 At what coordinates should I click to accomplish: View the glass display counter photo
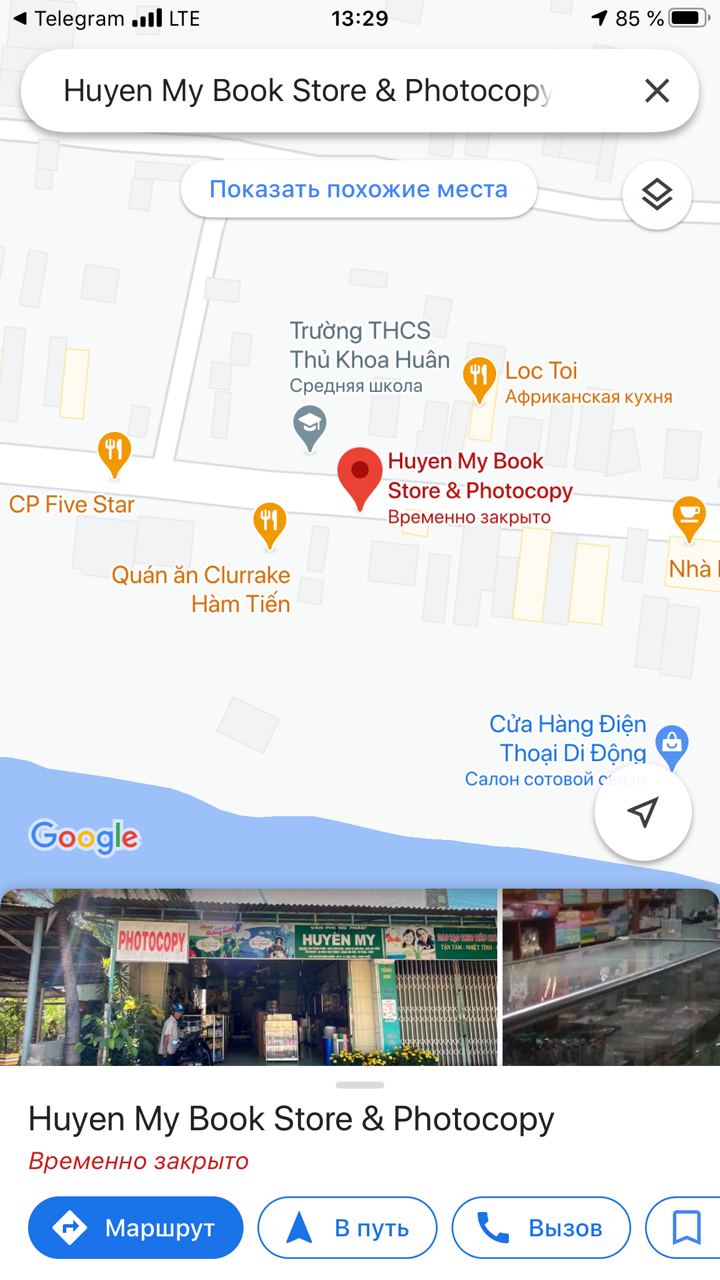click(x=610, y=977)
